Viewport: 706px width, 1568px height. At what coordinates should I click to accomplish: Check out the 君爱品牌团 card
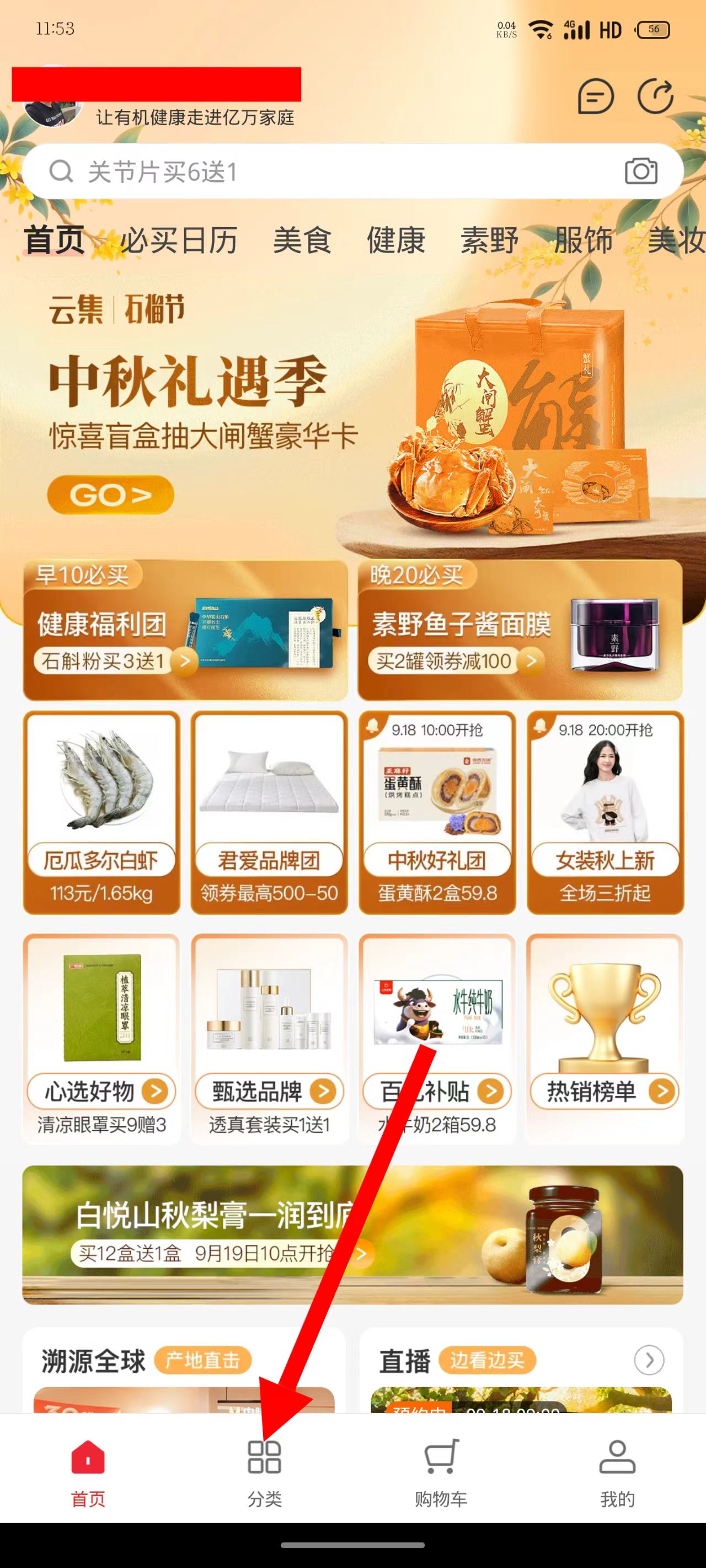(269, 812)
